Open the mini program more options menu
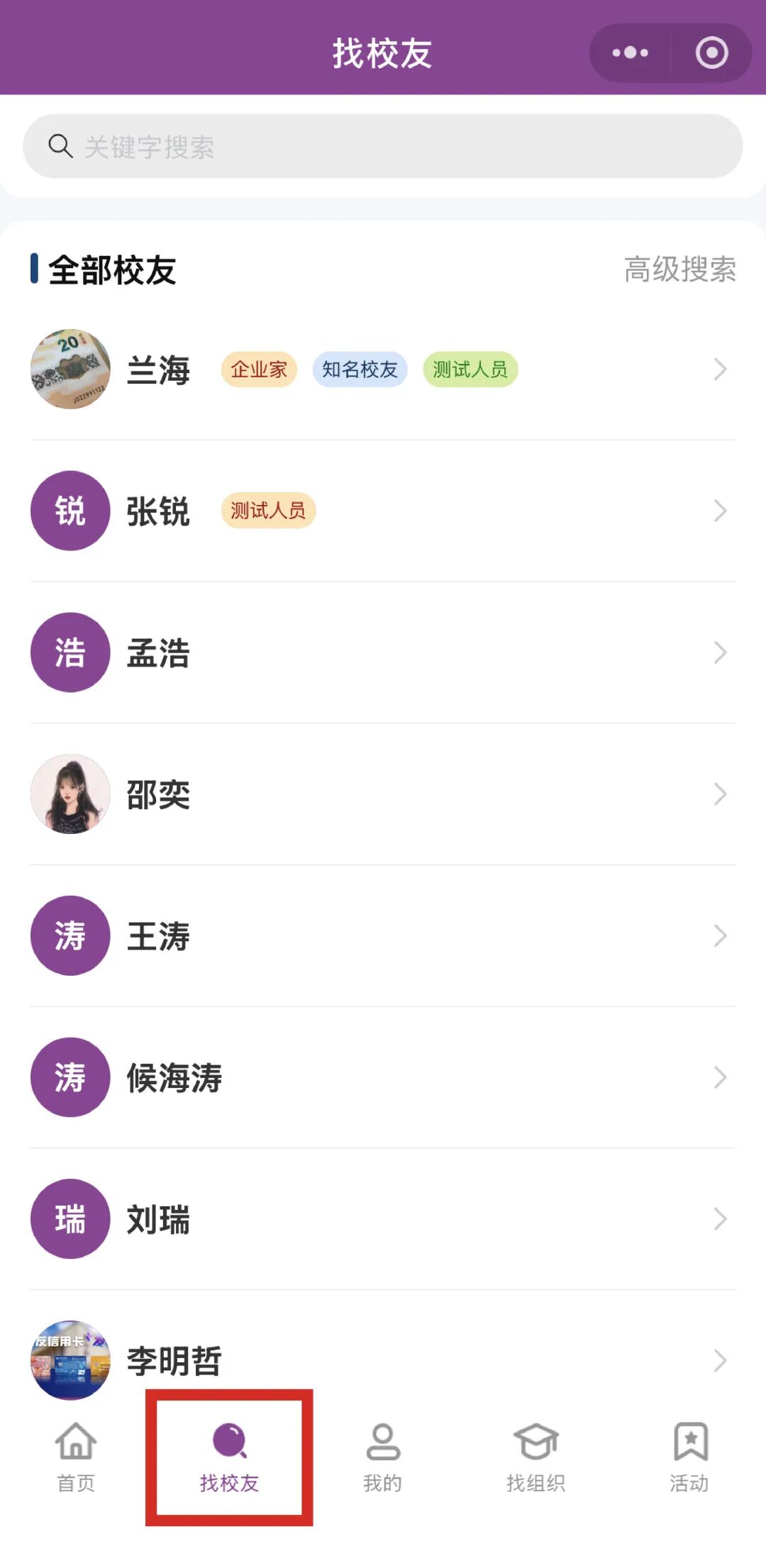Image resolution: width=766 pixels, height=1568 pixels. point(630,52)
